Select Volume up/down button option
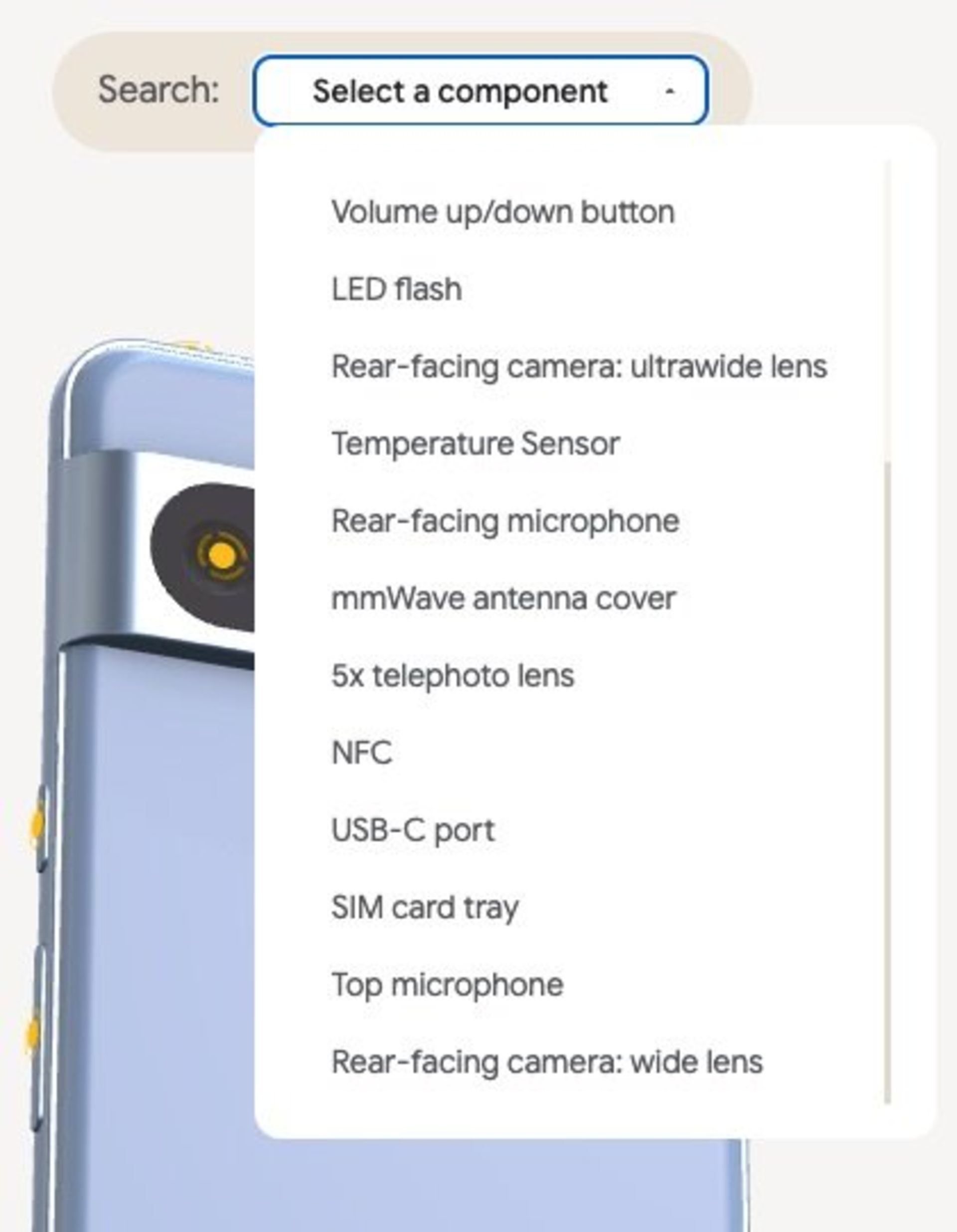The width and height of the screenshot is (957, 1232). click(503, 212)
